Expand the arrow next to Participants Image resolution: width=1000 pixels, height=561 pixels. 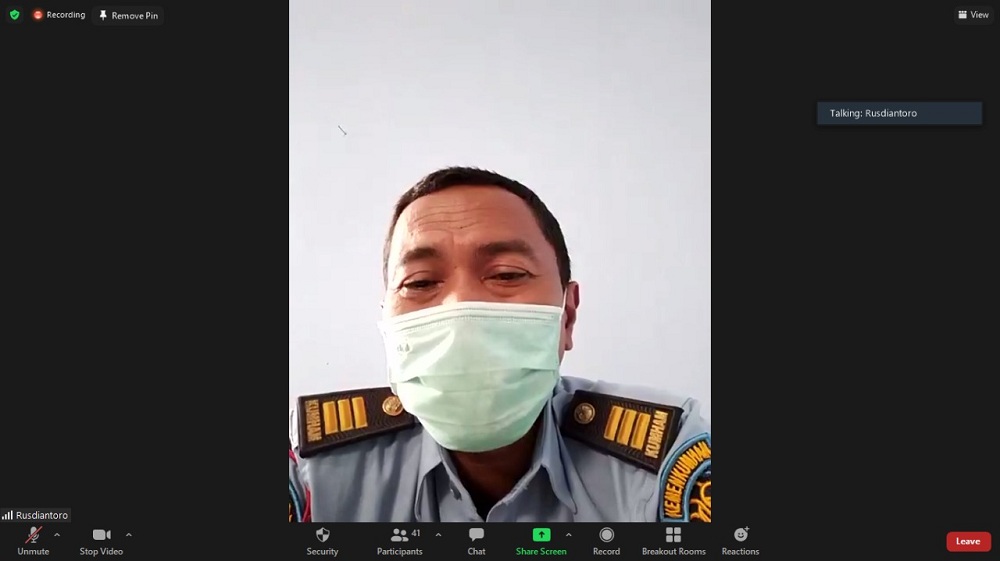tap(438, 535)
